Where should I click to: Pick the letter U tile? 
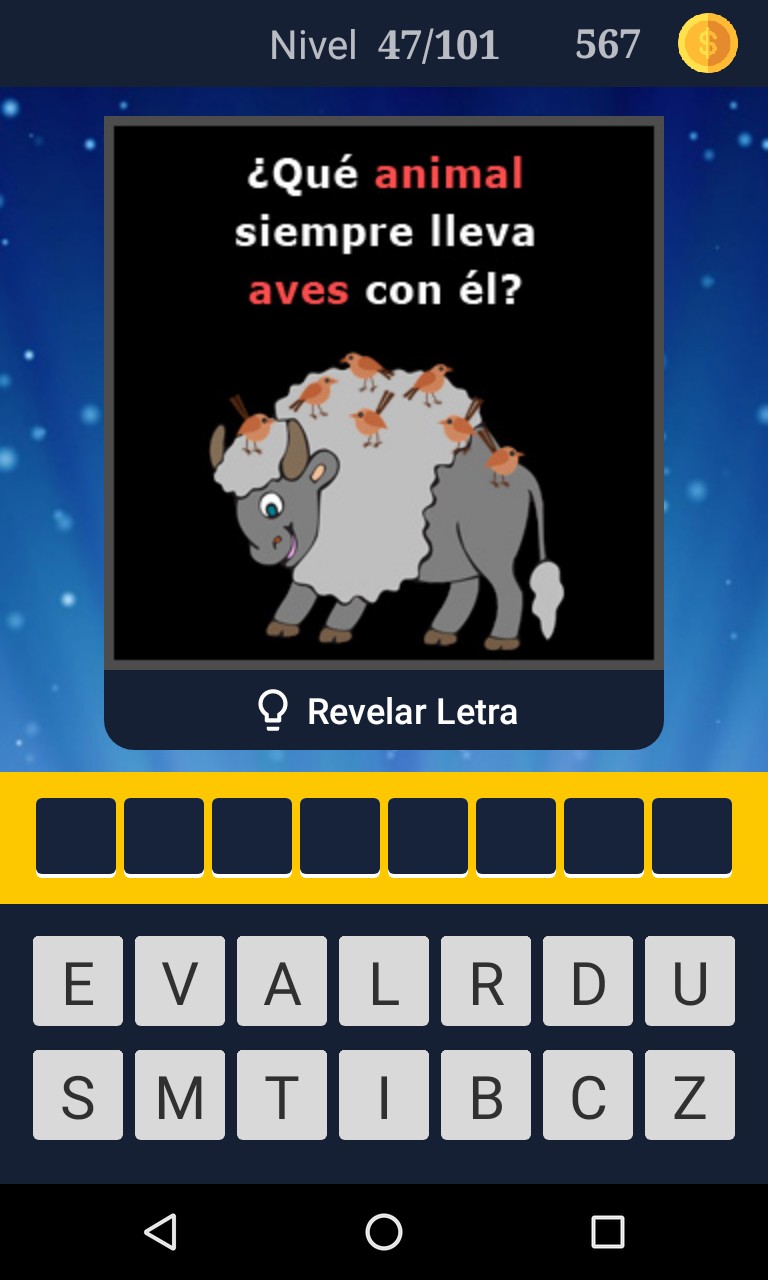(690, 981)
